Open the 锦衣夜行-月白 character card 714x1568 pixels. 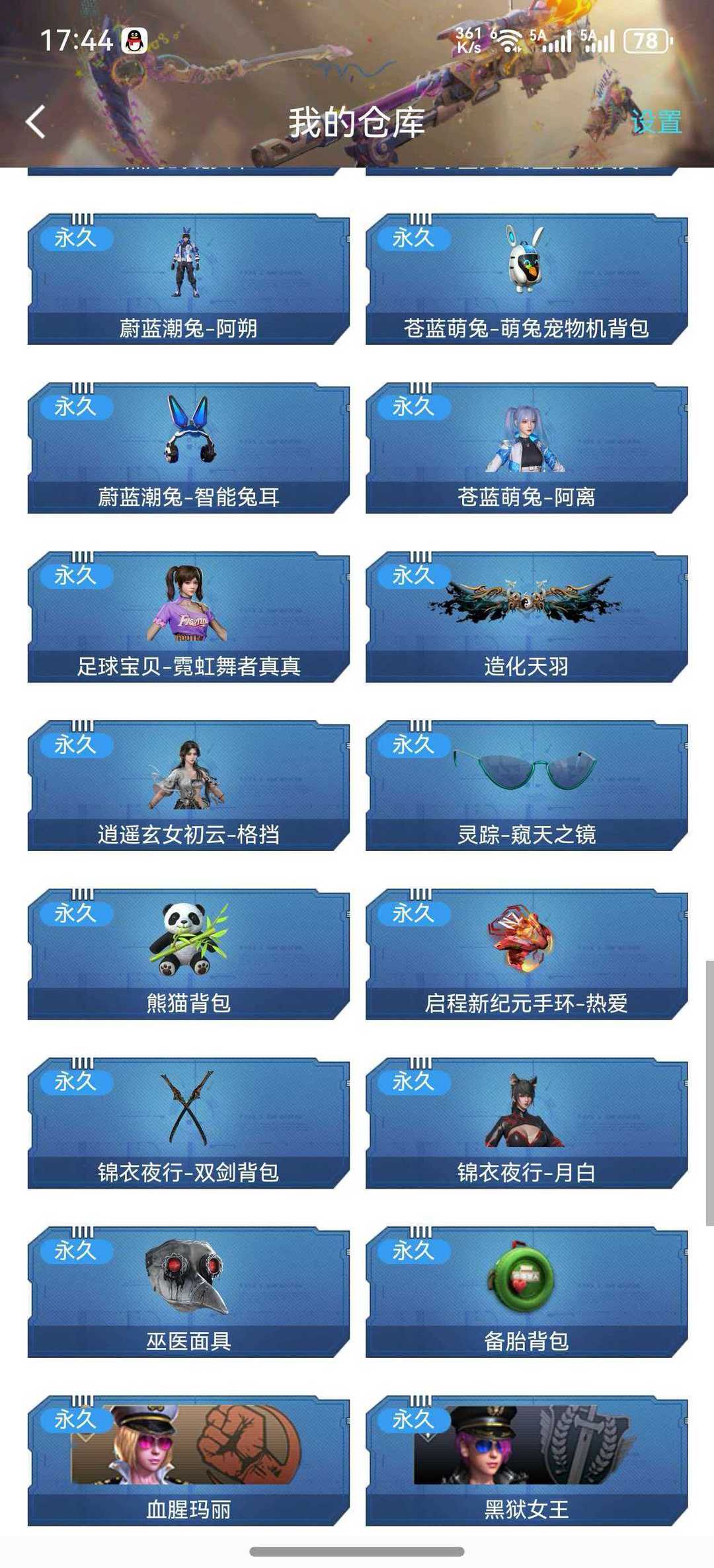click(527, 1123)
